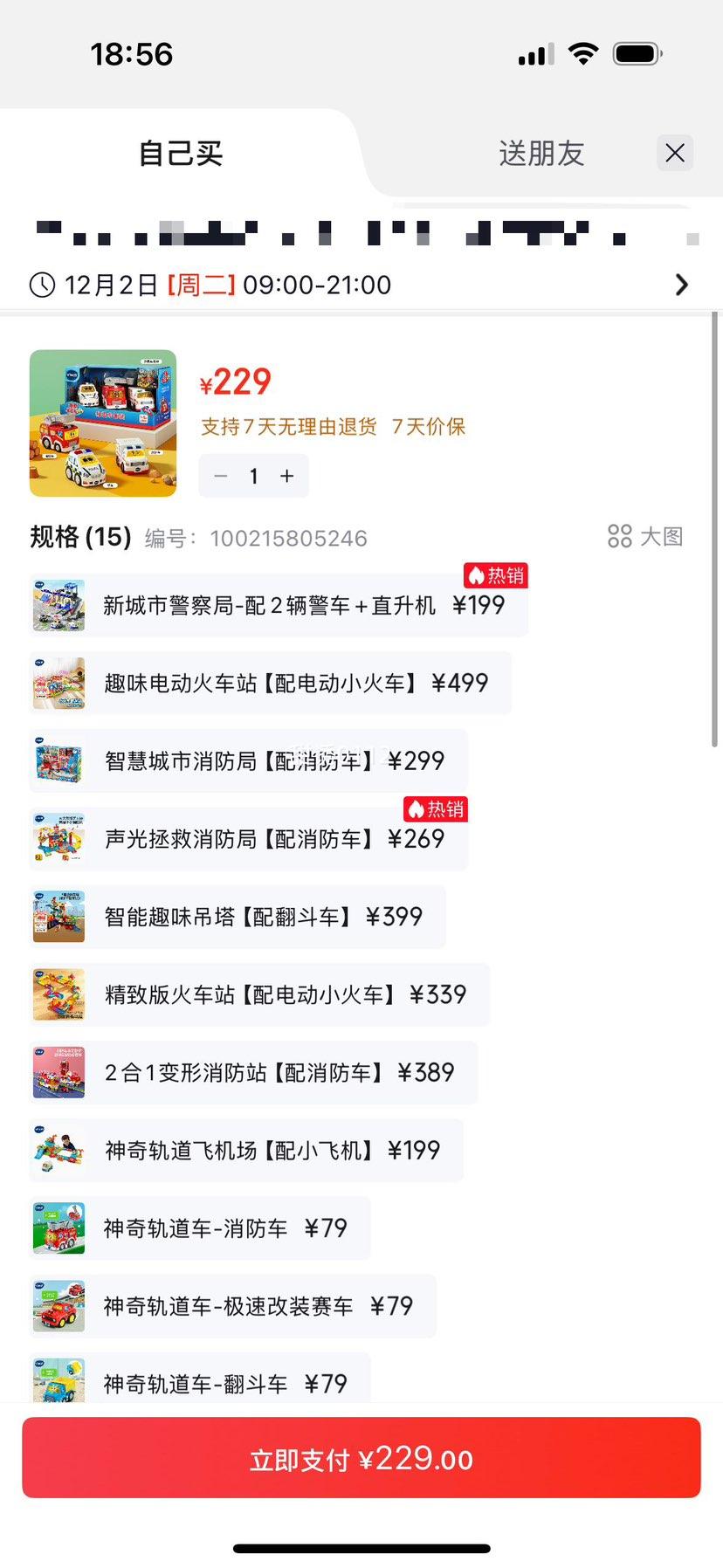The image size is (723, 1568).
Task: Choose 神奇轨道飞机场 ¥199 spec
Action: click(246, 1150)
